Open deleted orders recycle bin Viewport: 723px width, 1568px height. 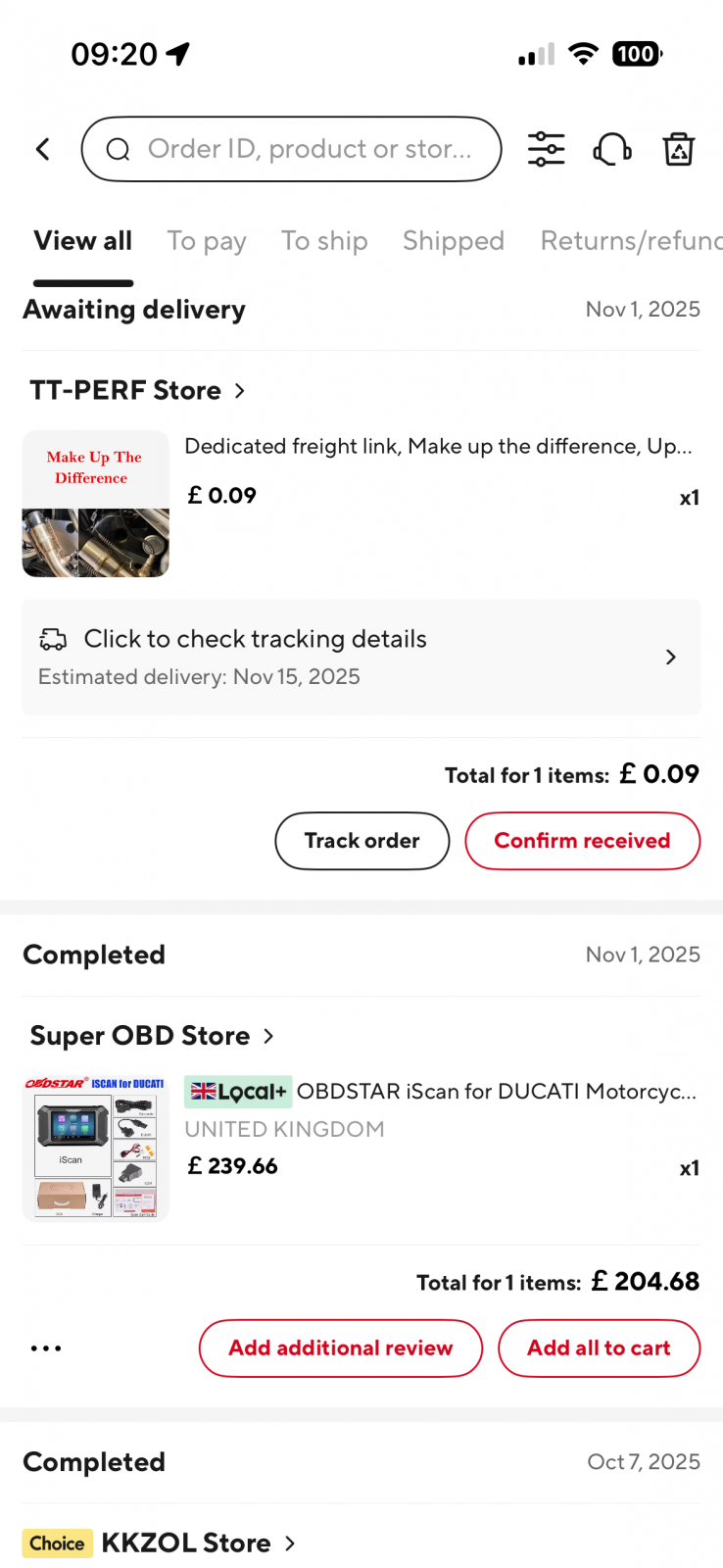pyautogui.click(x=678, y=149)
